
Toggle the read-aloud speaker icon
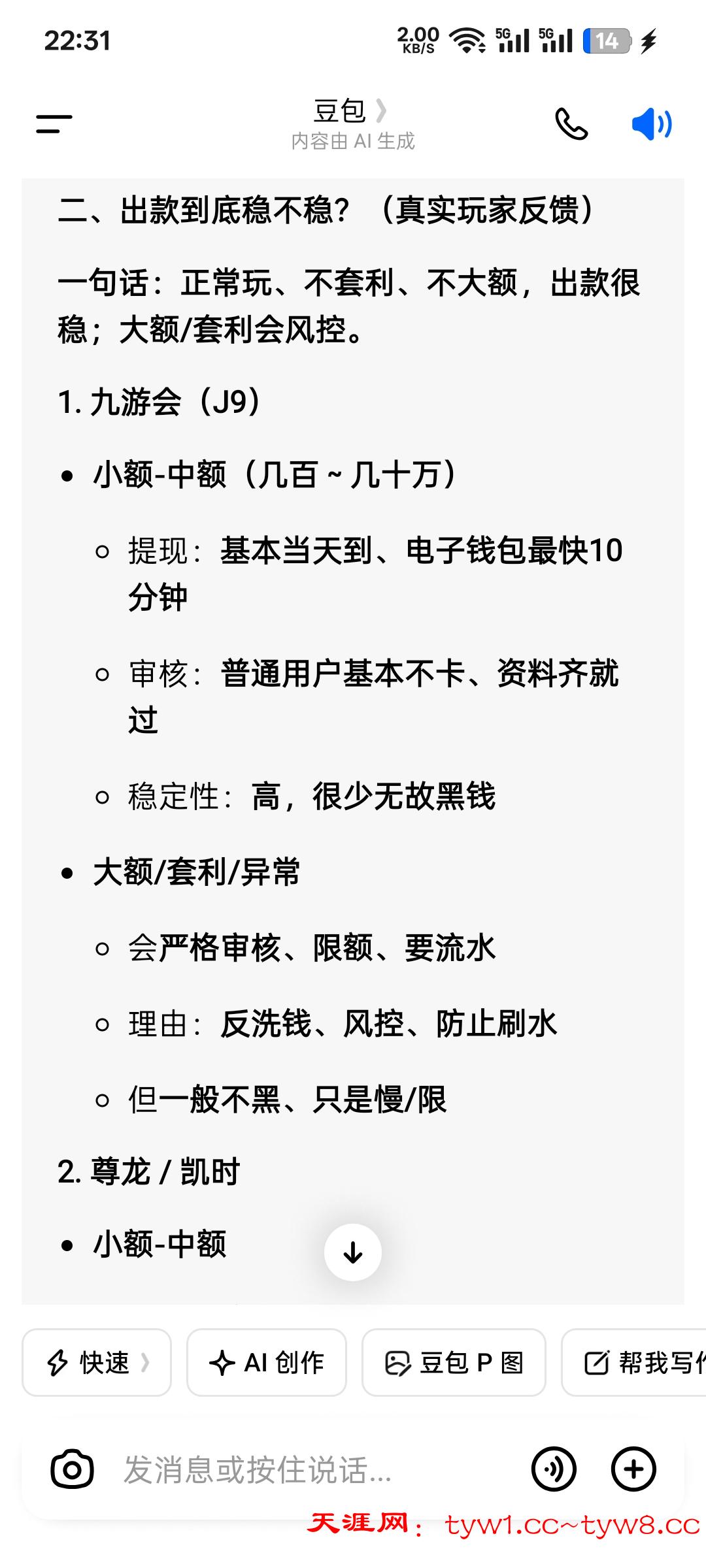tap(651, 123)
